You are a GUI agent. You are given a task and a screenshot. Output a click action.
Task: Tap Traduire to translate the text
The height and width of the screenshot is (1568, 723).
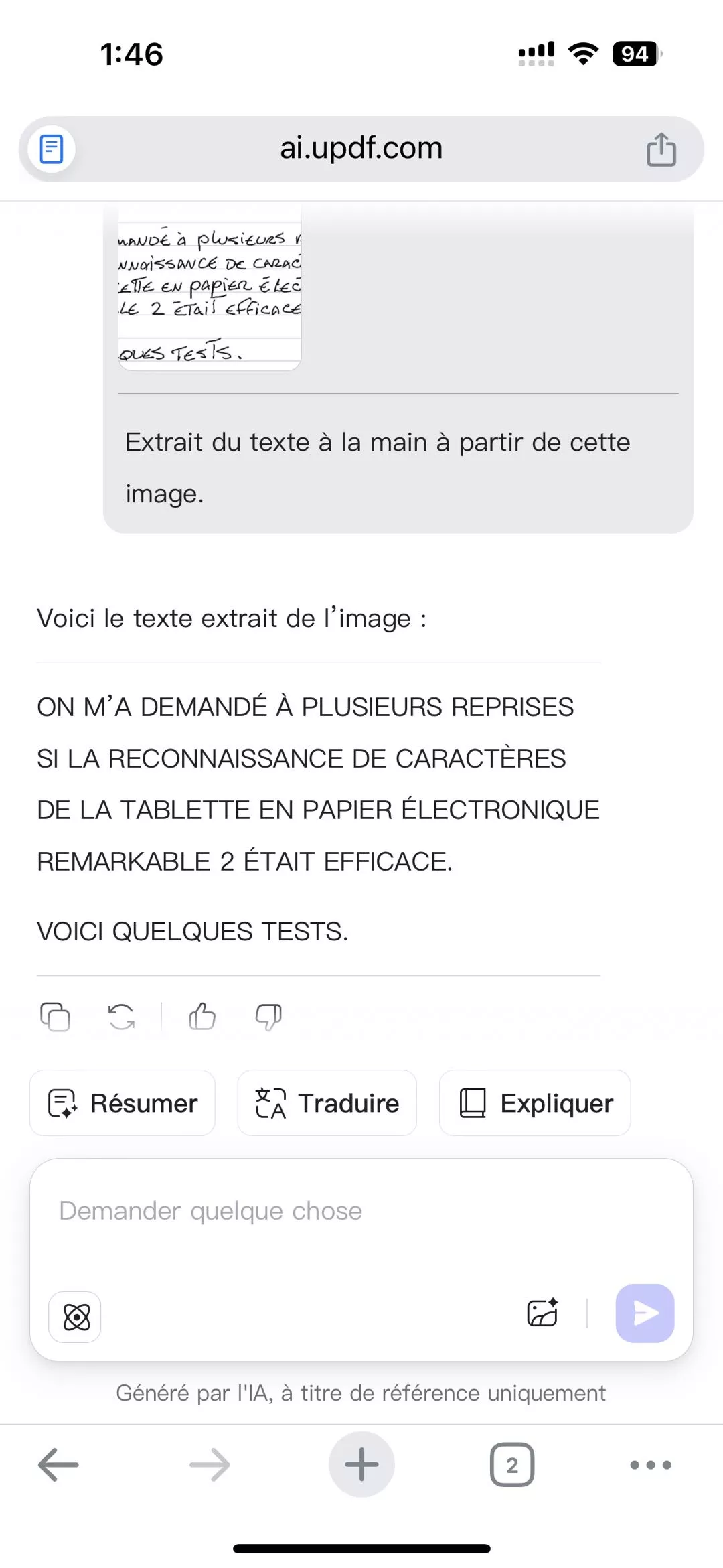tap(327, 1103)
